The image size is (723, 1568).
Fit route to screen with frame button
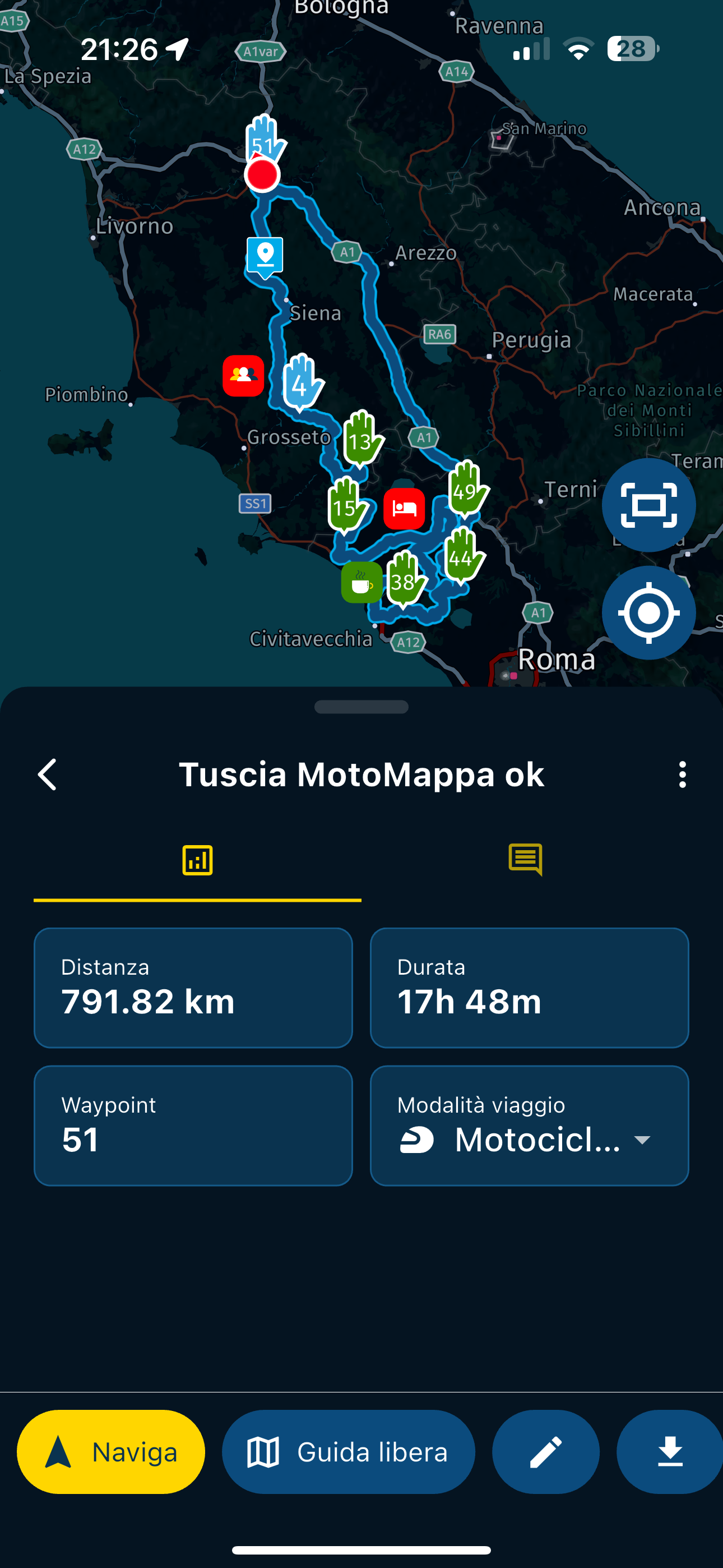[648, 505]
